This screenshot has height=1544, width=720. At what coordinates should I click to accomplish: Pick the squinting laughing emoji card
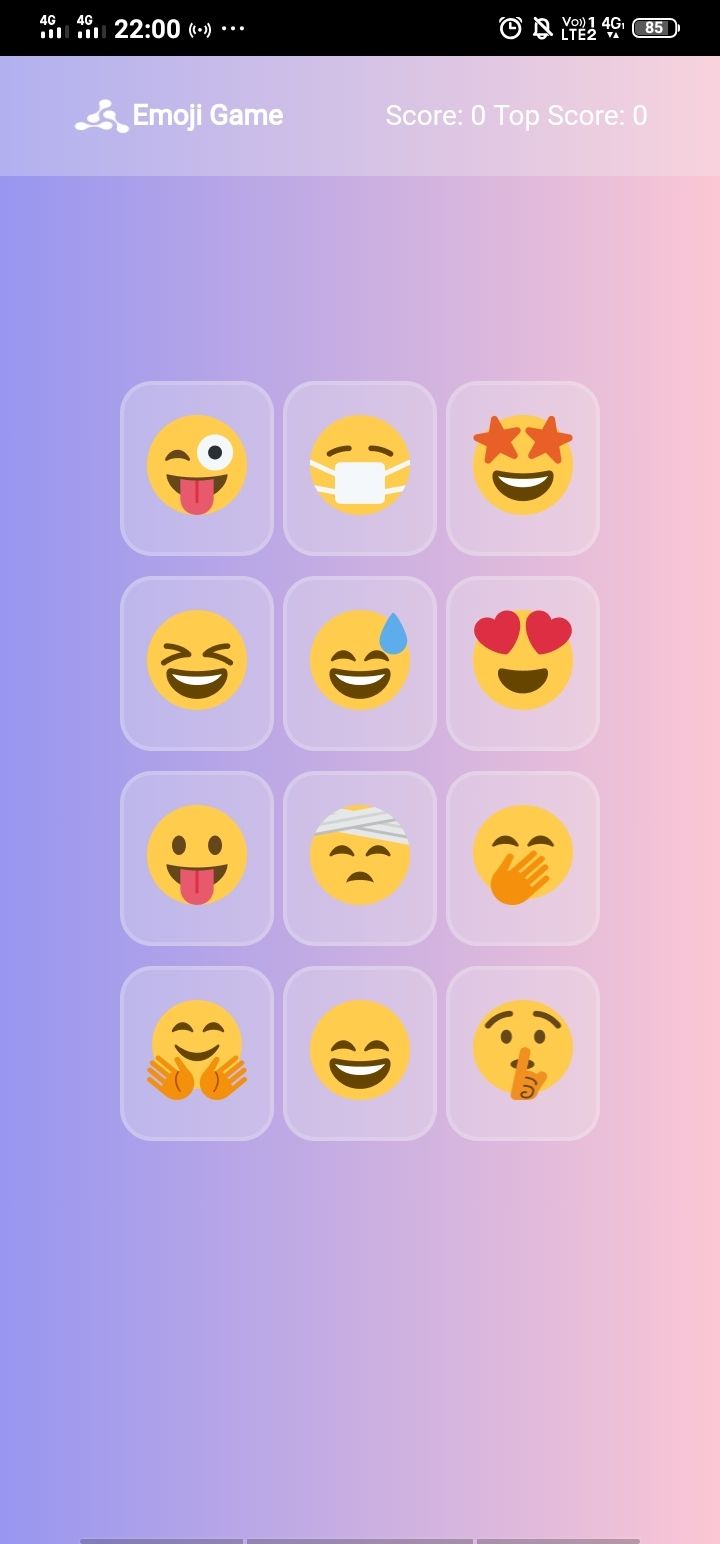(197, 662)
